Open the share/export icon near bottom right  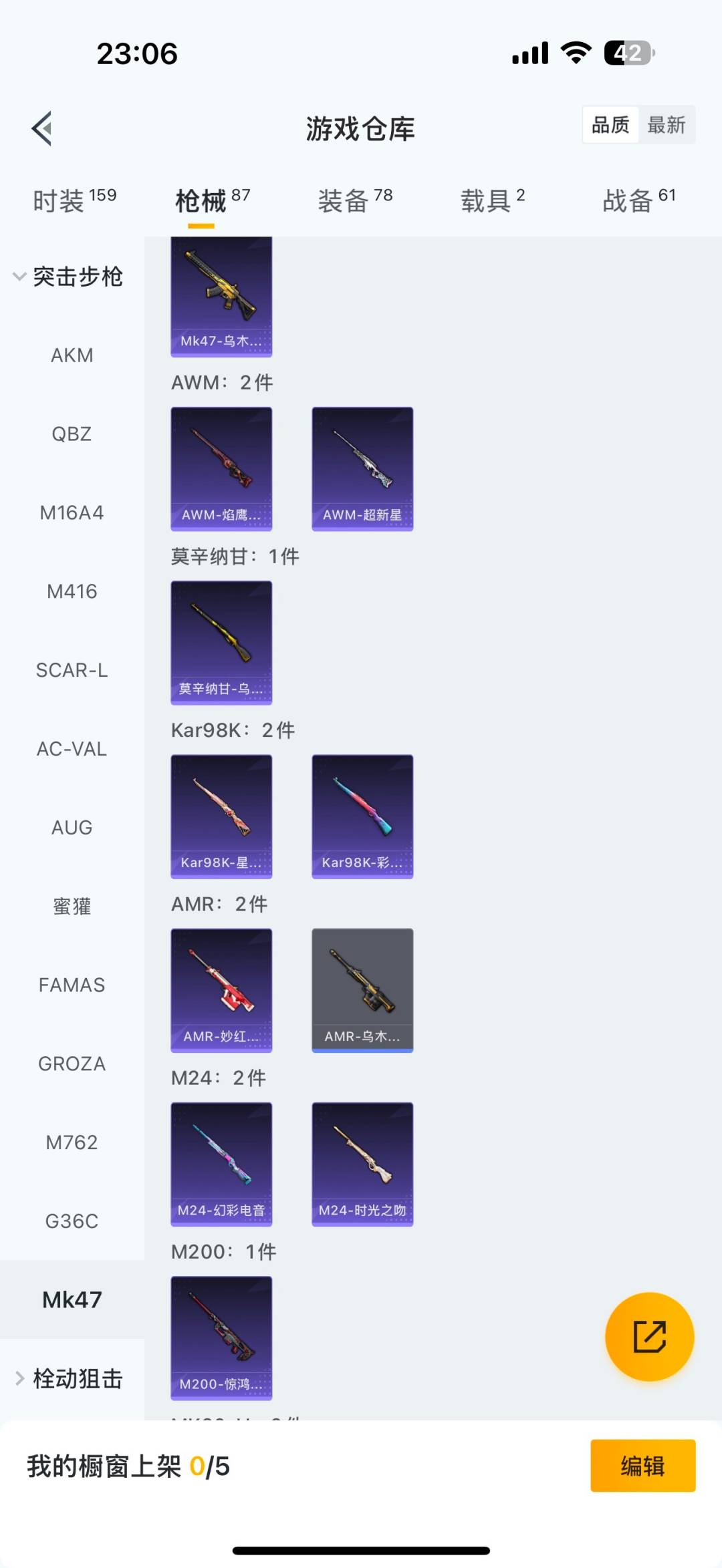click(x=649, y=1336)
